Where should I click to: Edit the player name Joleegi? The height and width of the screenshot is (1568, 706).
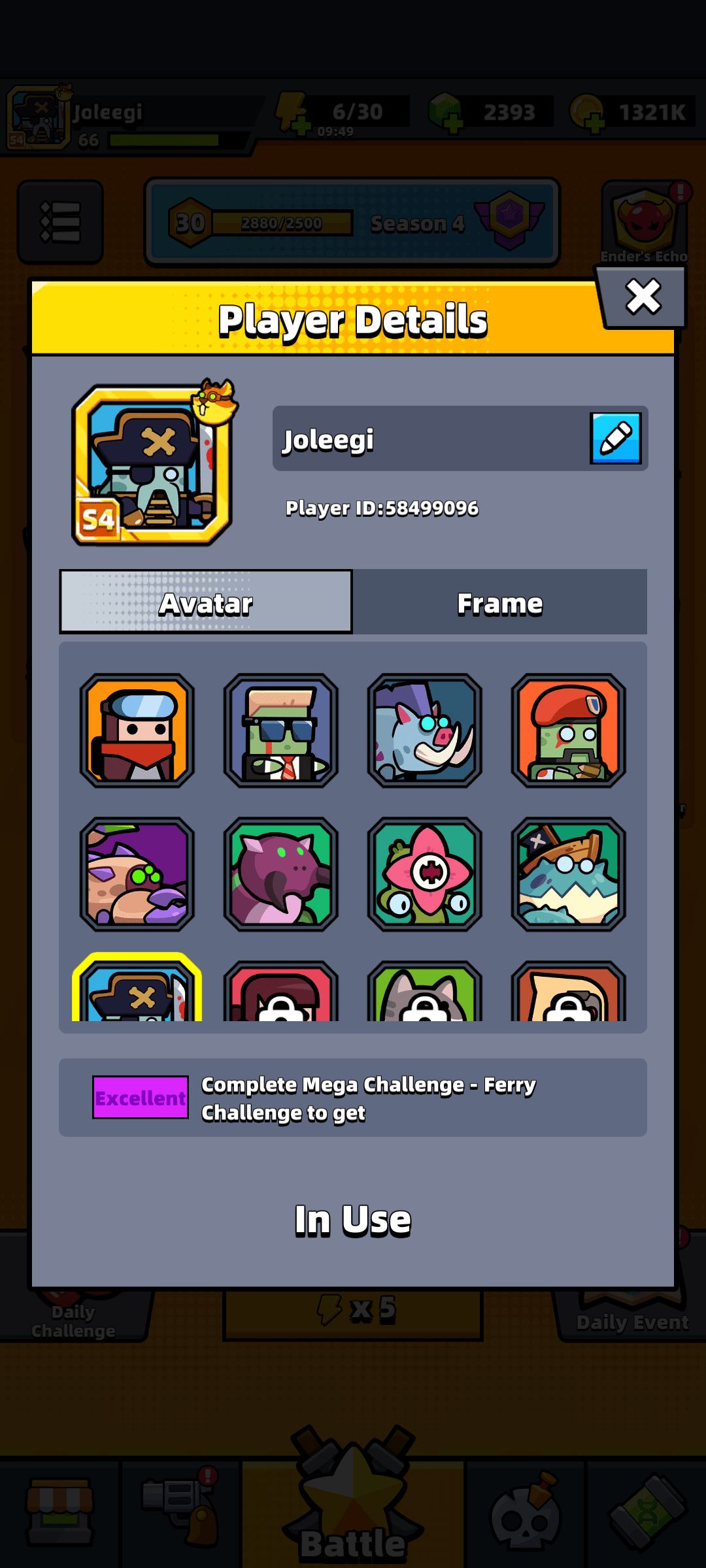[x=615, y=438]
